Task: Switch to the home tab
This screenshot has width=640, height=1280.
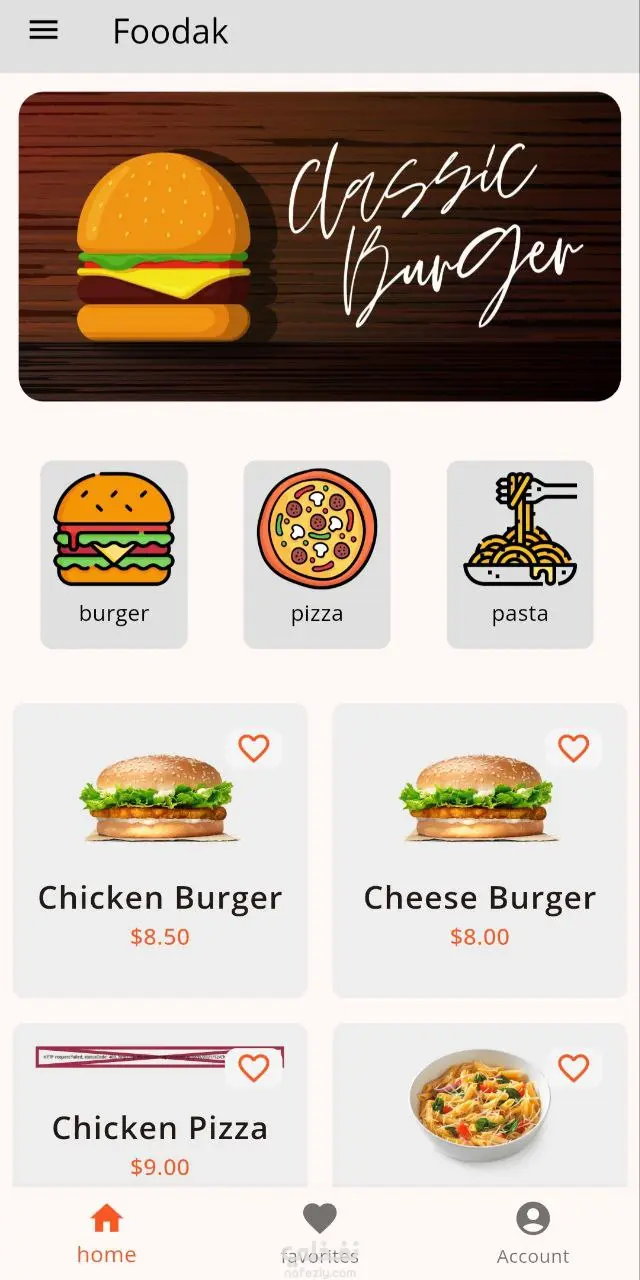Action: click(106, 1234)
